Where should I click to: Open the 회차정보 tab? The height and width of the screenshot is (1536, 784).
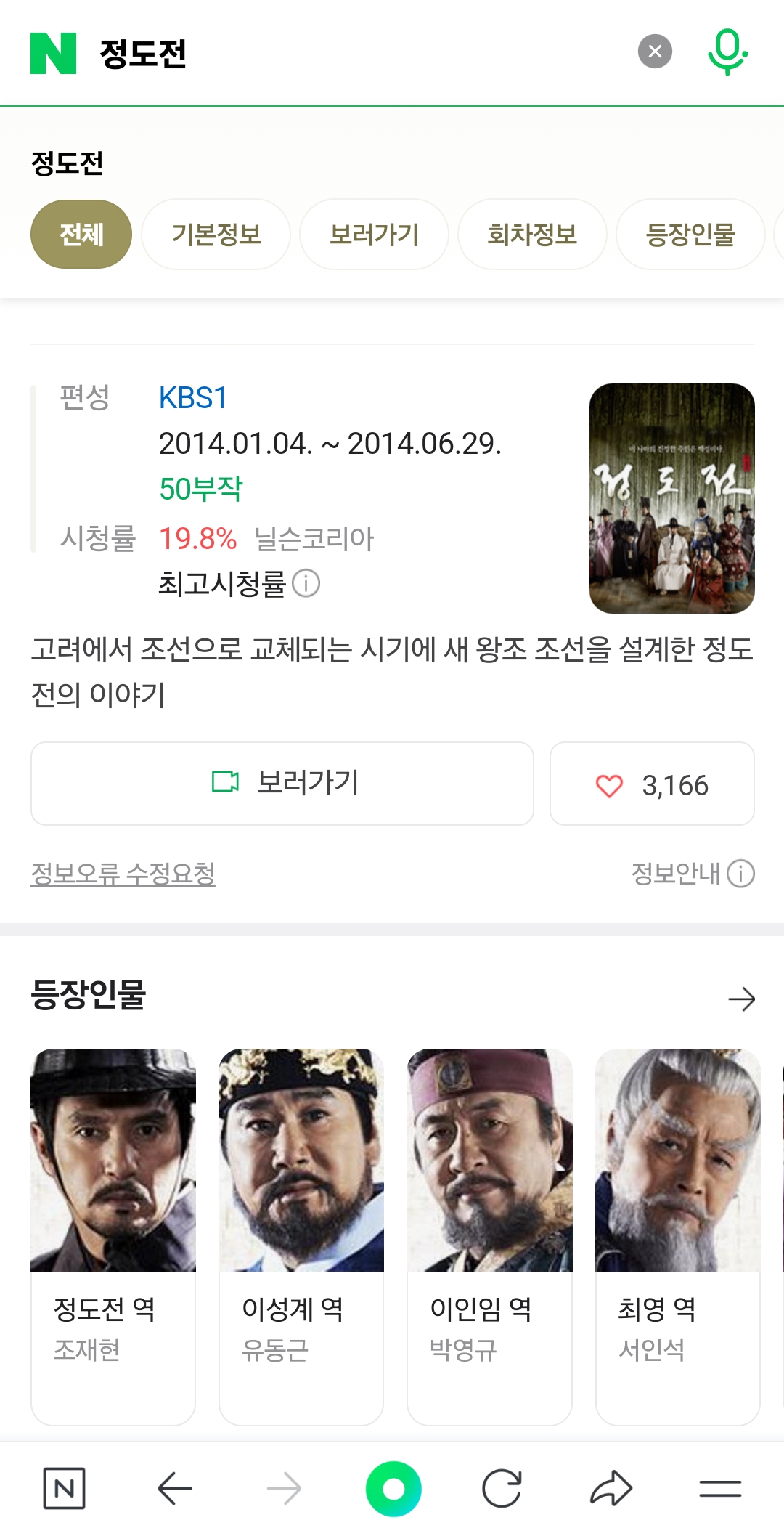click(533, 235)
